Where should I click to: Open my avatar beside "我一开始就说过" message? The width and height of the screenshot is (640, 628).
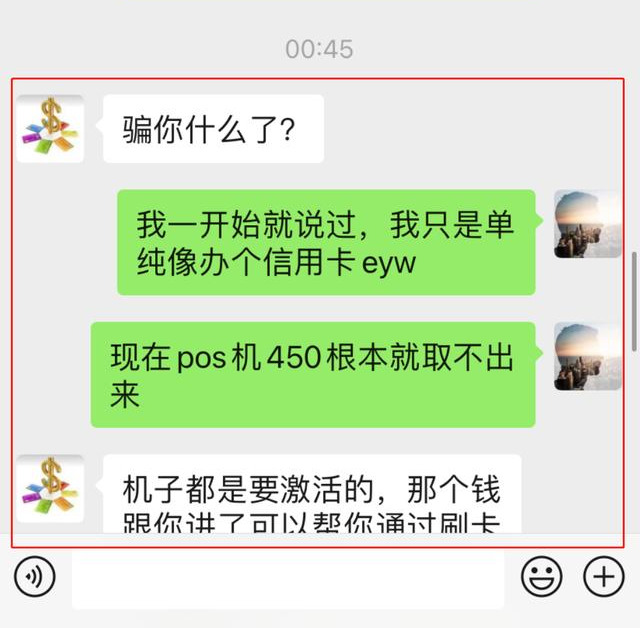tap(588, 224)
